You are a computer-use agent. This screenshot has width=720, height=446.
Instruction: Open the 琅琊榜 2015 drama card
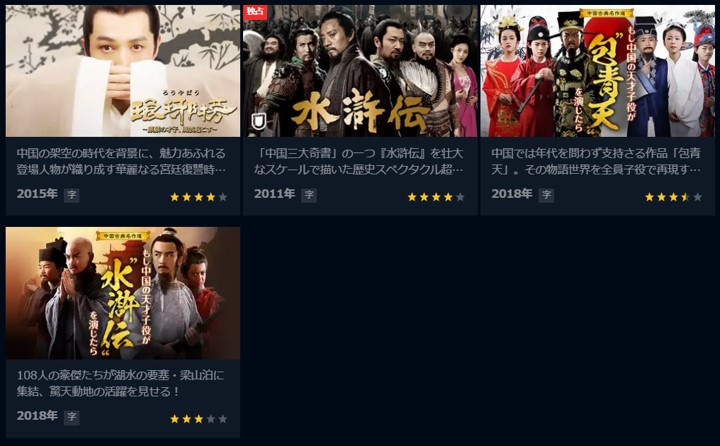[122, 72]
